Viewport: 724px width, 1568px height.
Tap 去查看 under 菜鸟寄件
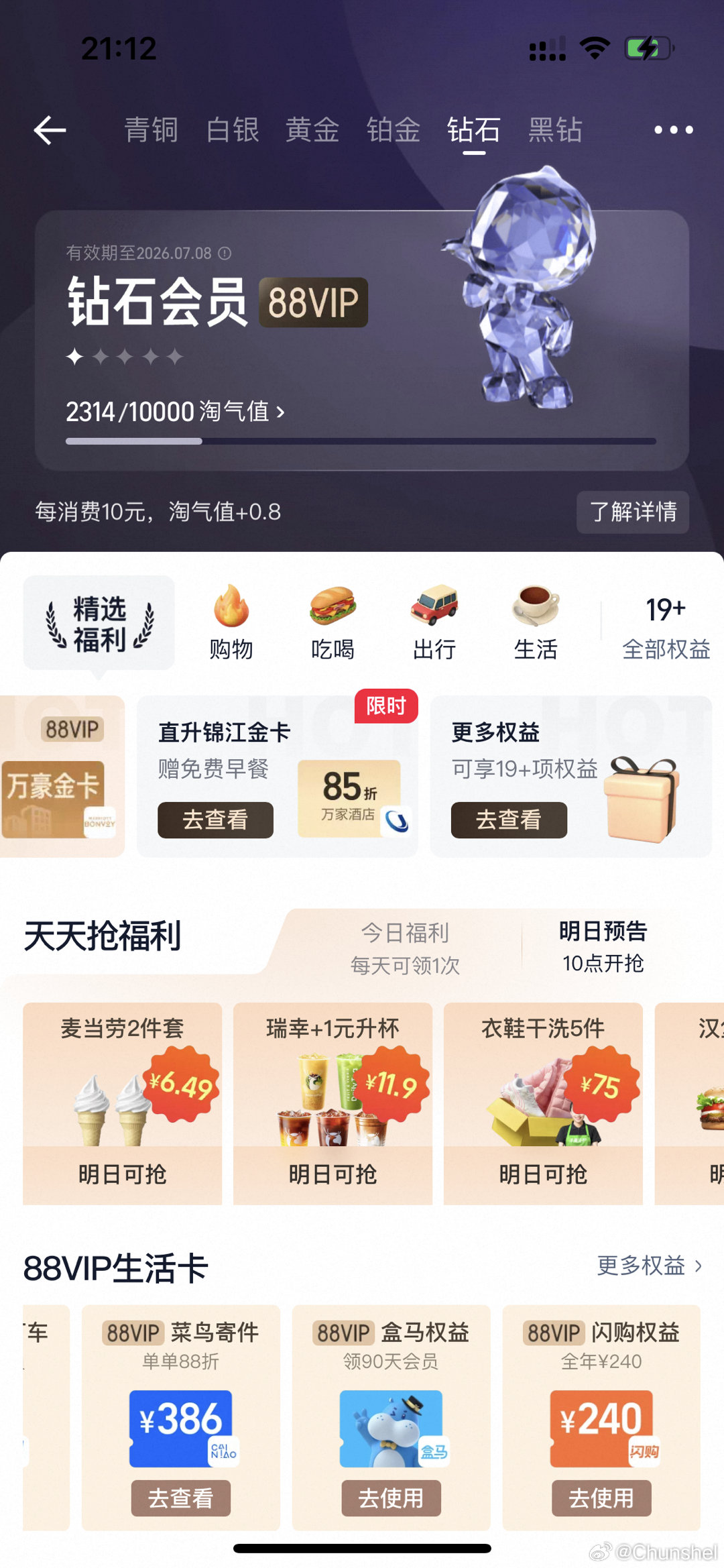click(x=180, y=1498)
